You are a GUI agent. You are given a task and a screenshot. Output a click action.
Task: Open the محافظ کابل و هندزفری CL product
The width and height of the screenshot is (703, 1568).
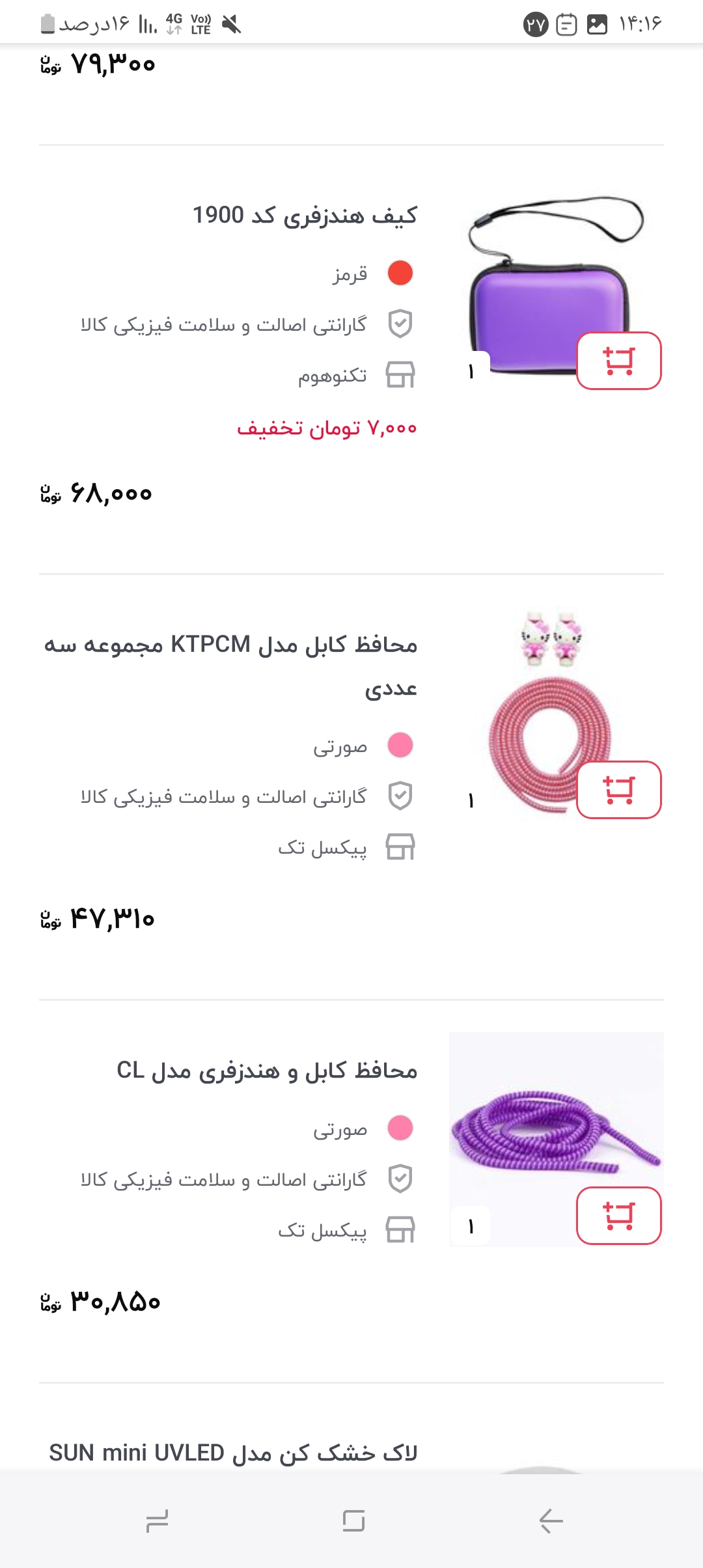pos(267,1071)
